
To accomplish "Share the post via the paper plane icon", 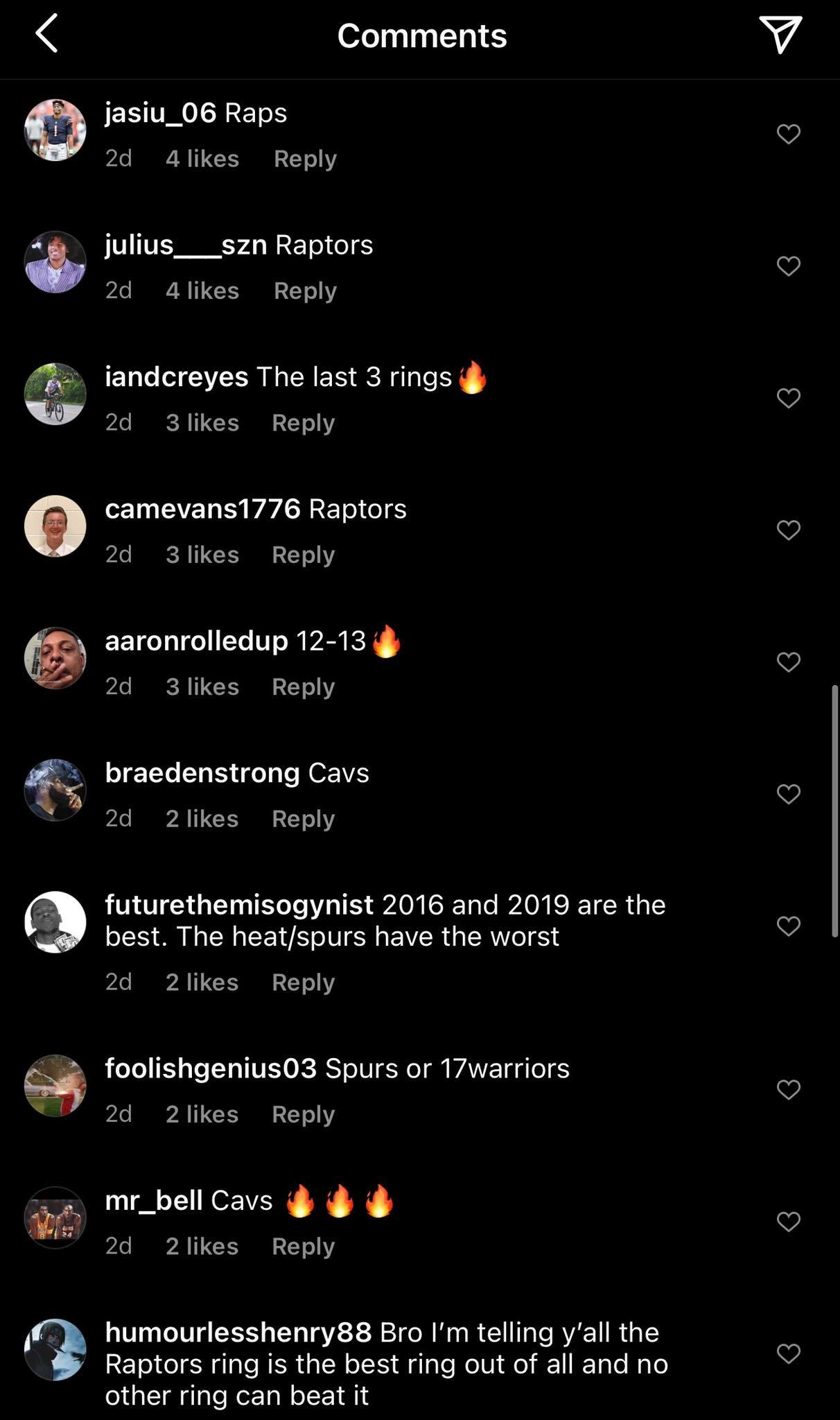I will pos(780,35).
